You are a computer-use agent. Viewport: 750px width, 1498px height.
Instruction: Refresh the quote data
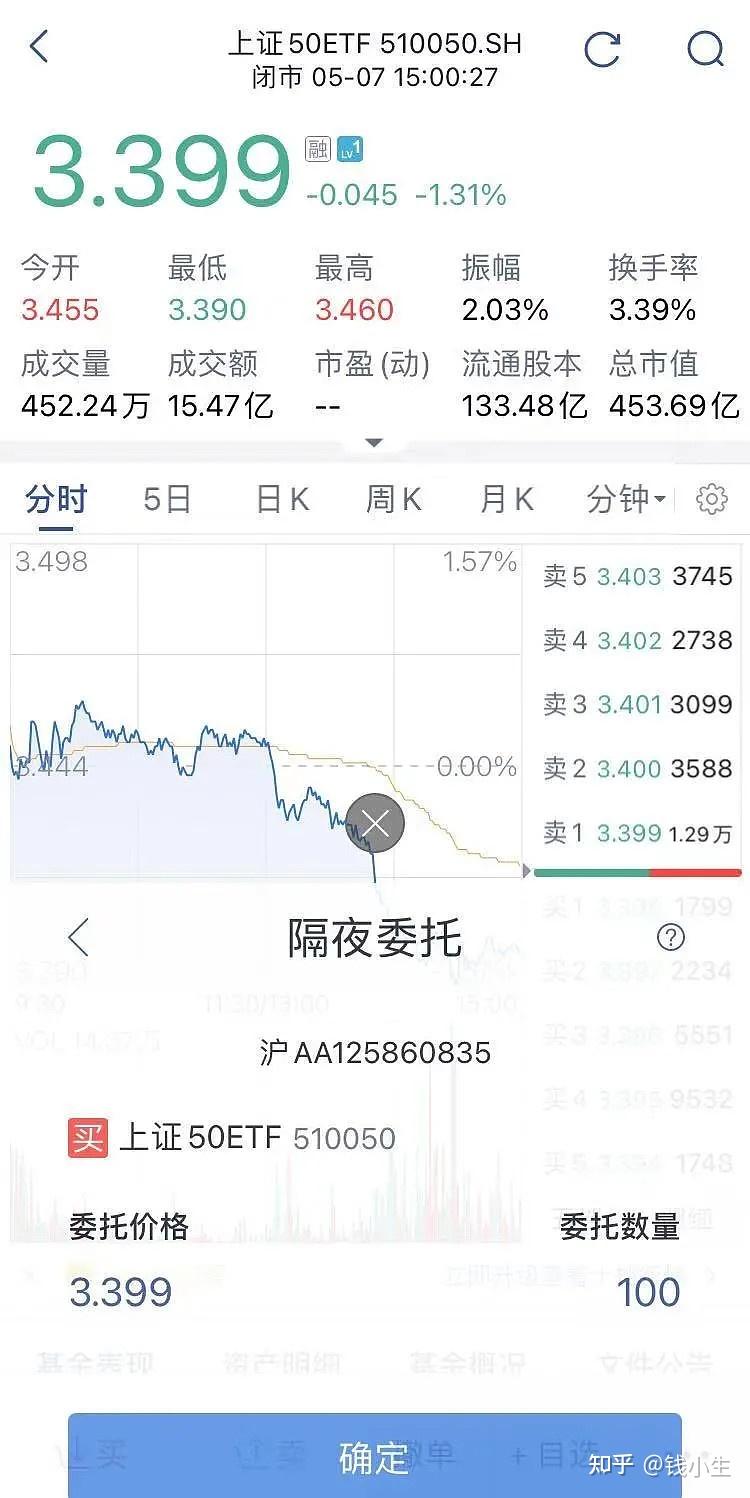(602, 48)
